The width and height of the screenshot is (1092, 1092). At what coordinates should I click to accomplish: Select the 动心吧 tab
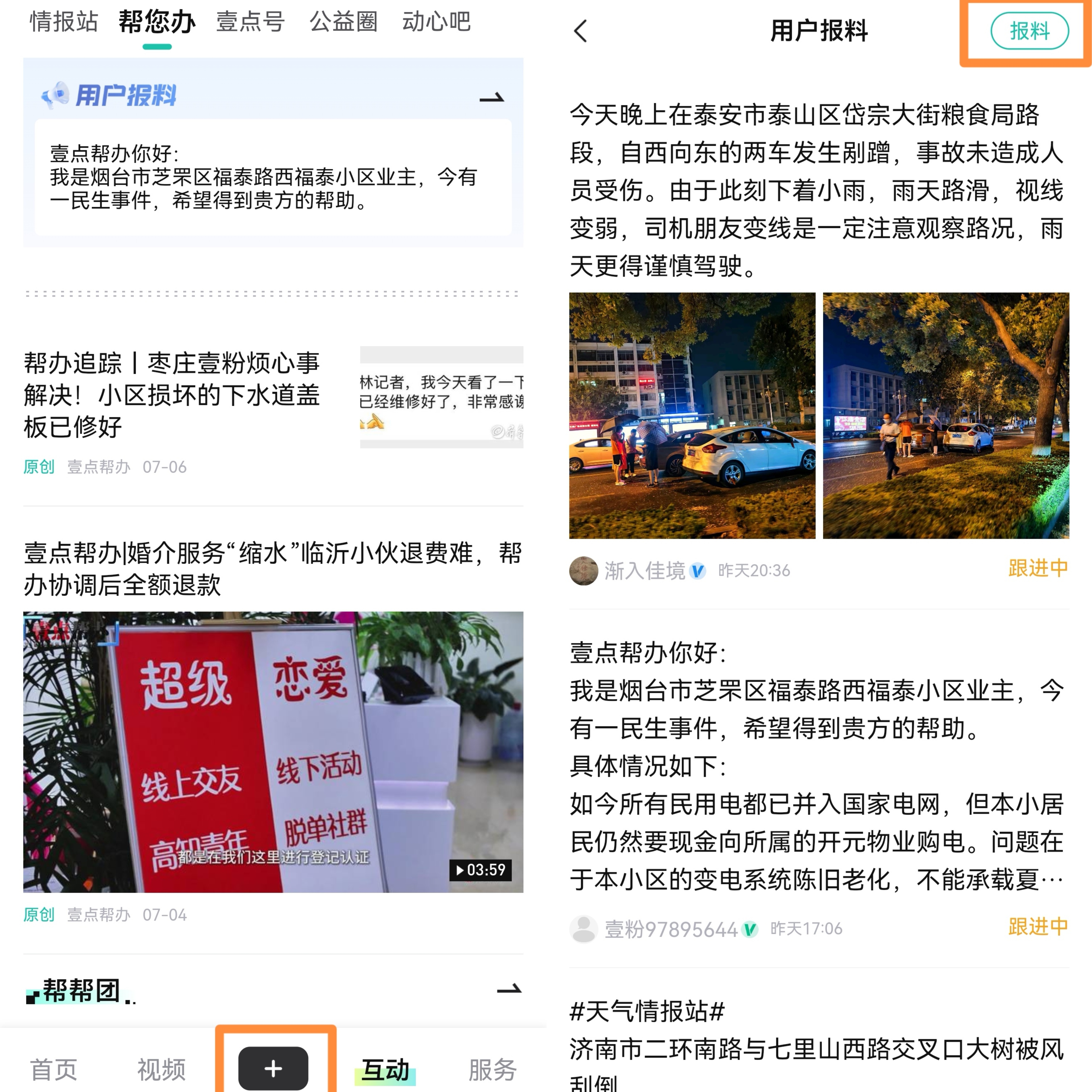tap(436, 23)
